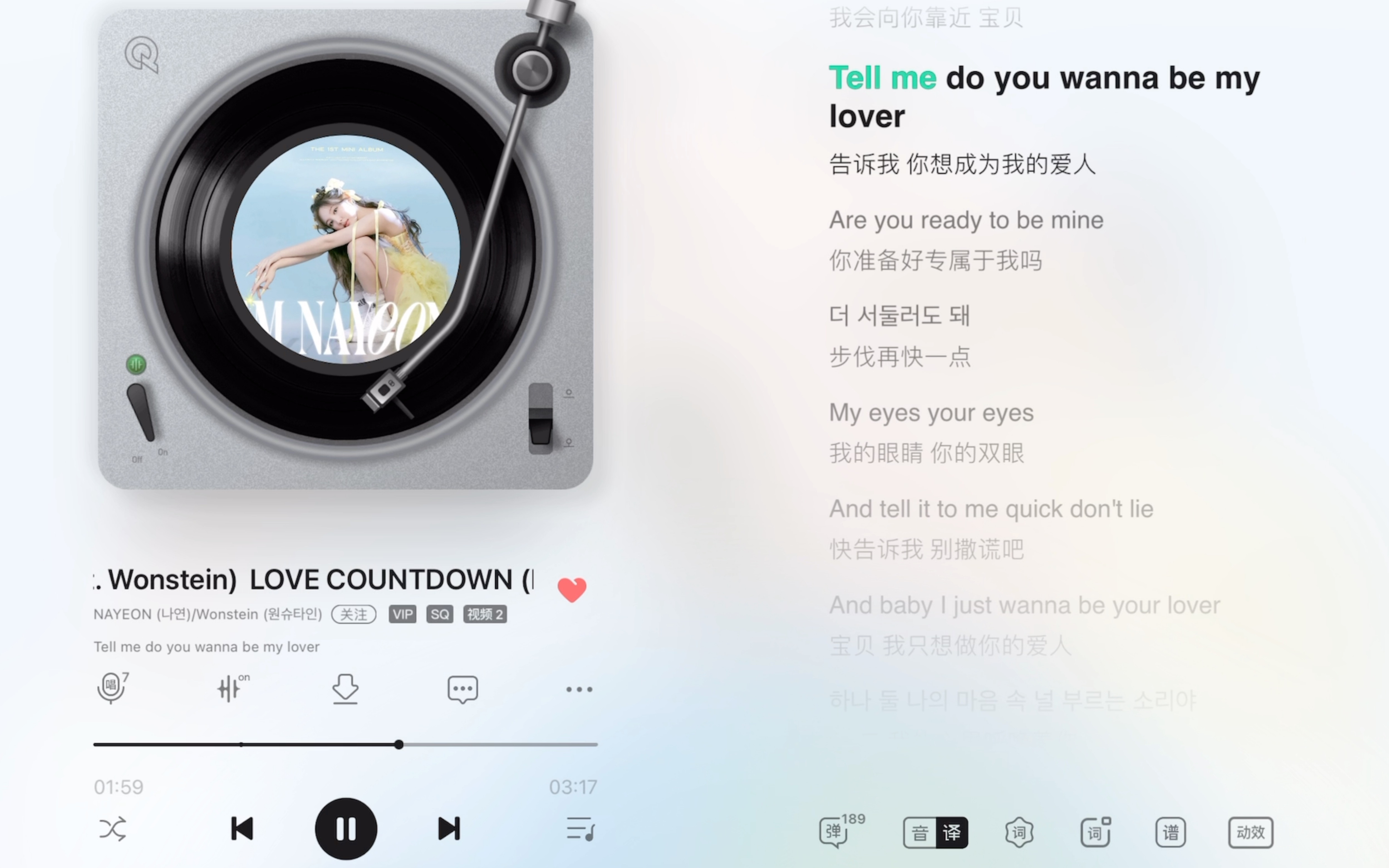The width and height of the screenshot is (1389, 868).
Task: Open the song comments
Action: click(x=463, y=688)
